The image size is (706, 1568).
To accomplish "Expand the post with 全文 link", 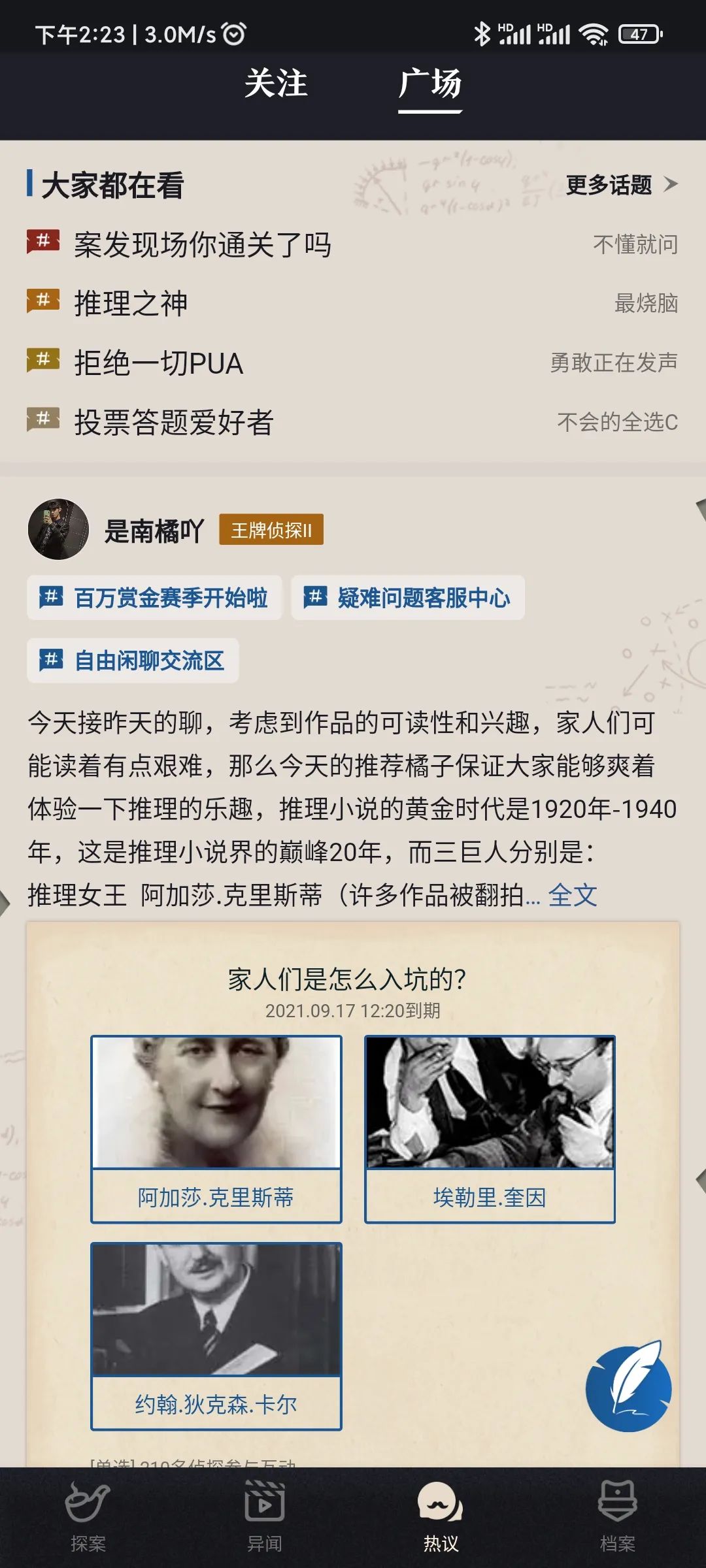I will point(573,895).
